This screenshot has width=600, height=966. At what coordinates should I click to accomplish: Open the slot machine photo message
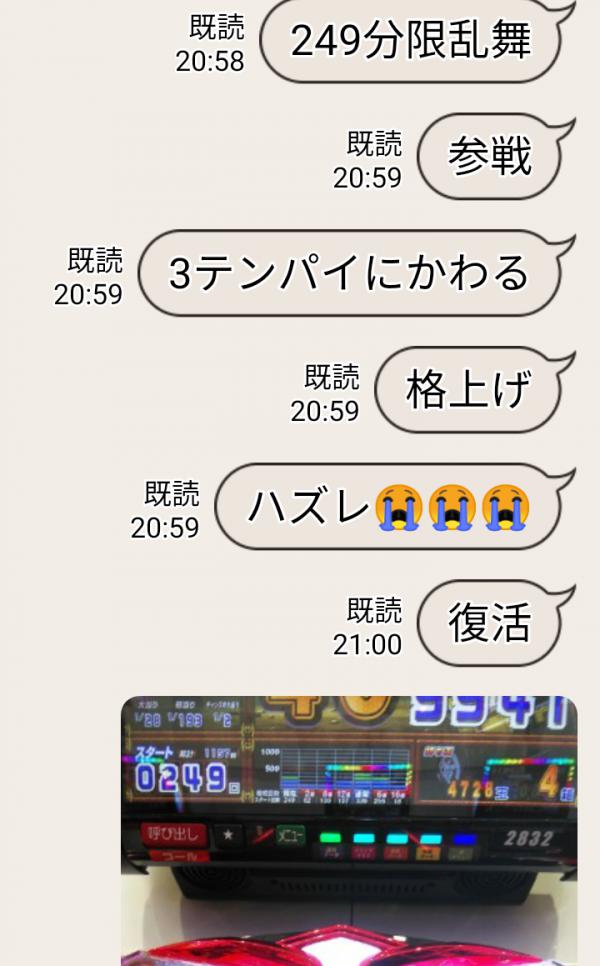pos(349,830)
